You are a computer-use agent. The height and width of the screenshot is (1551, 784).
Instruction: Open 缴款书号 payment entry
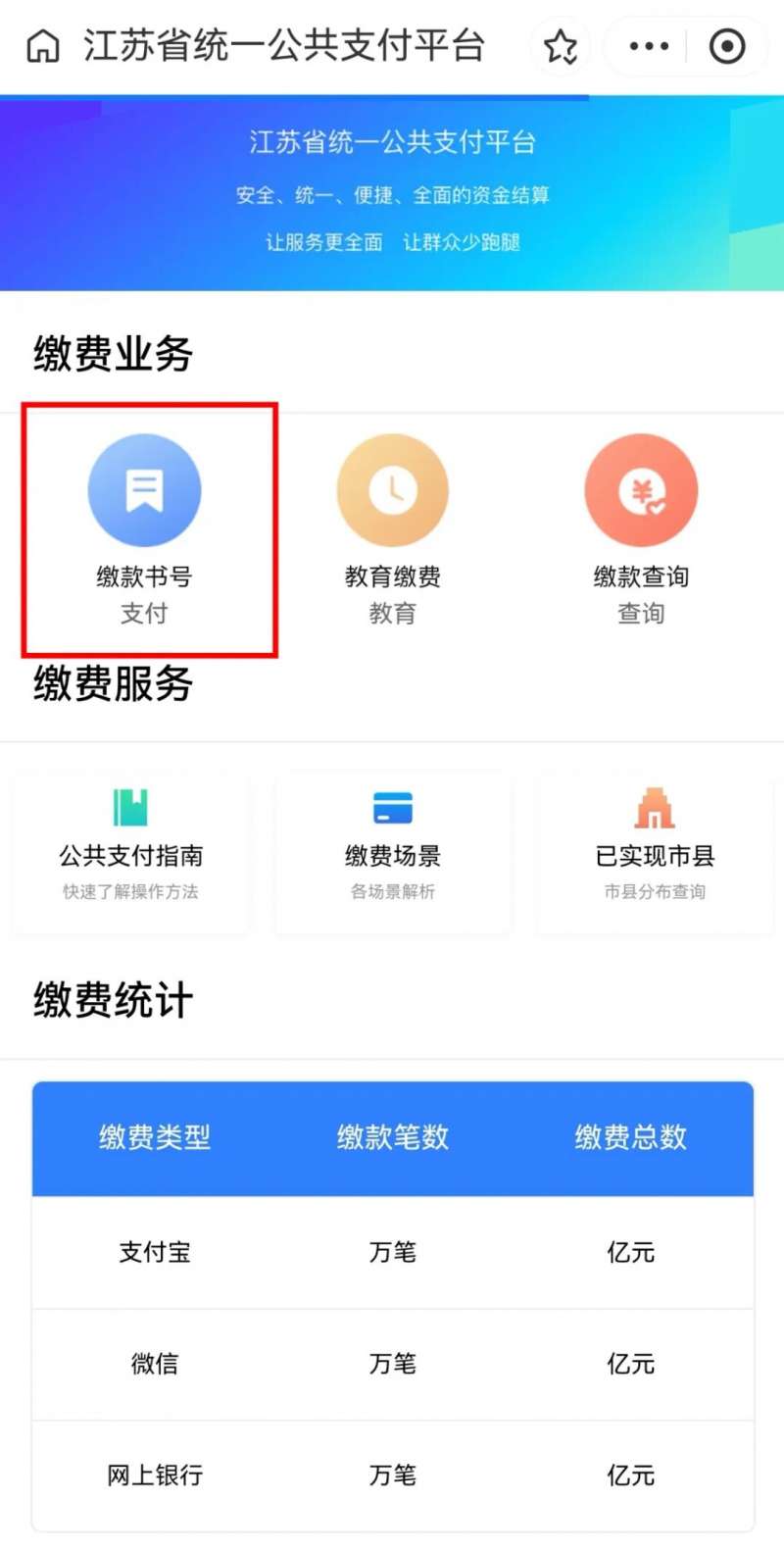pyautogui.click(x=145, y=529)
